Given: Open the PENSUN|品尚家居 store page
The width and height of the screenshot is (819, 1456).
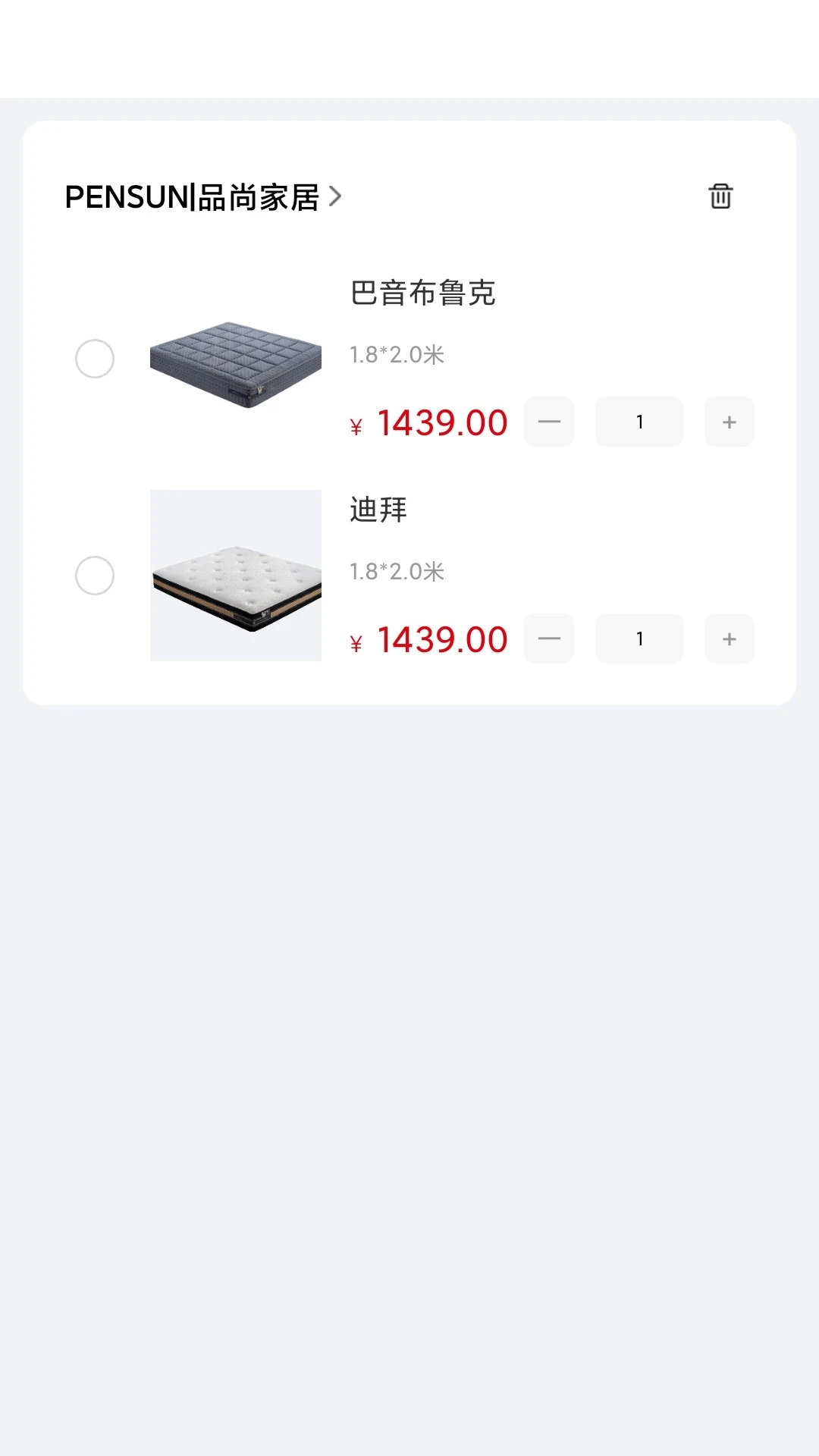Looking at the screenshot, I should (x=193, y=196).
